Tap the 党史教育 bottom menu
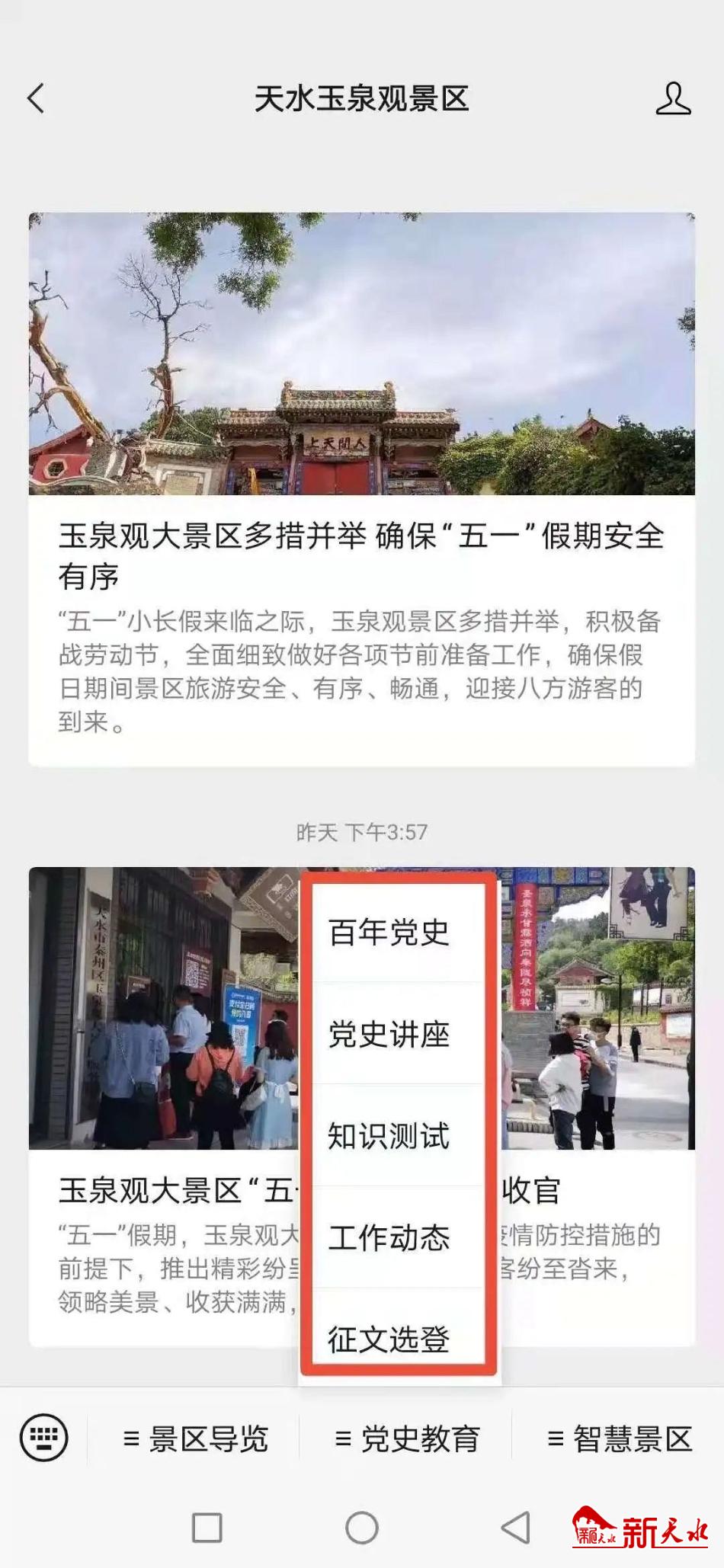 tap(407, 1438)
